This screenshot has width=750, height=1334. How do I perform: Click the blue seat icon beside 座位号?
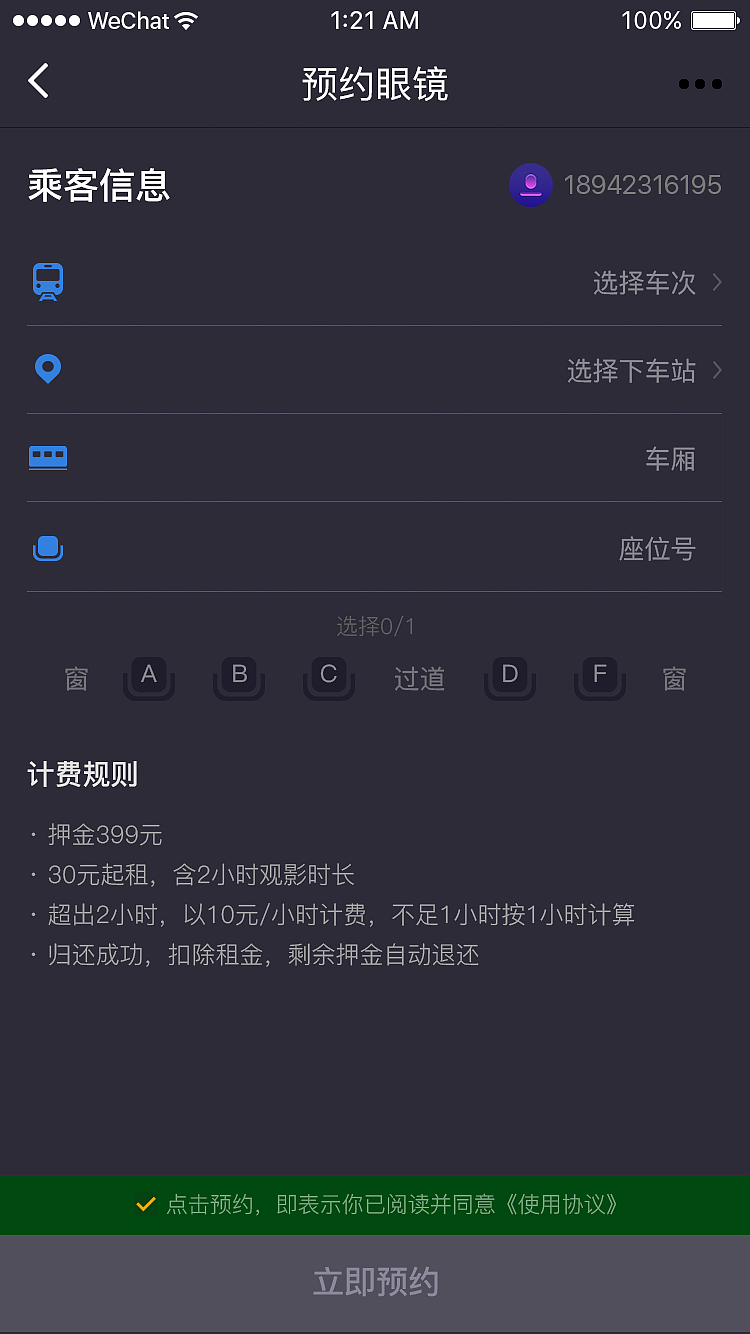coord(48,548)
